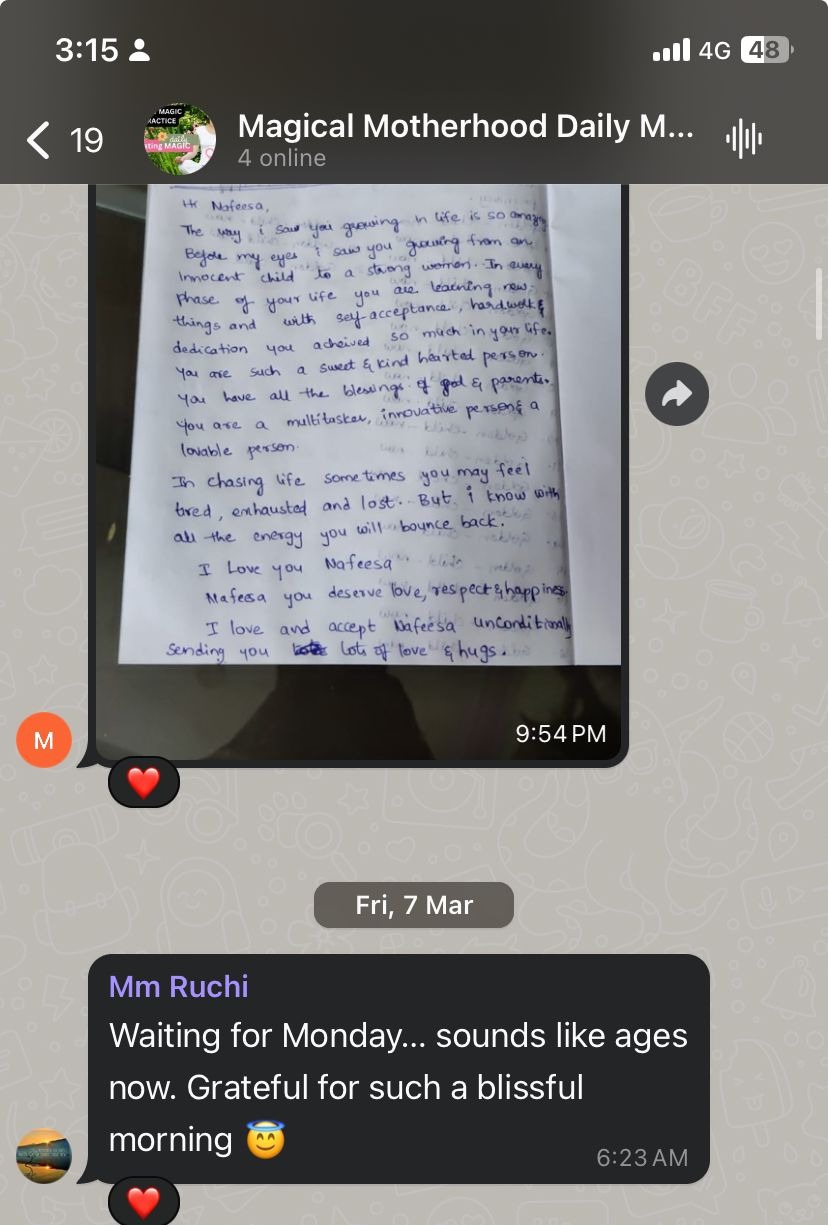The width and height of the screenshot is (828, 1225).
Task: Open Mm Ruchi's sender name
Action: pyautogui.click(x=178, y=986)
